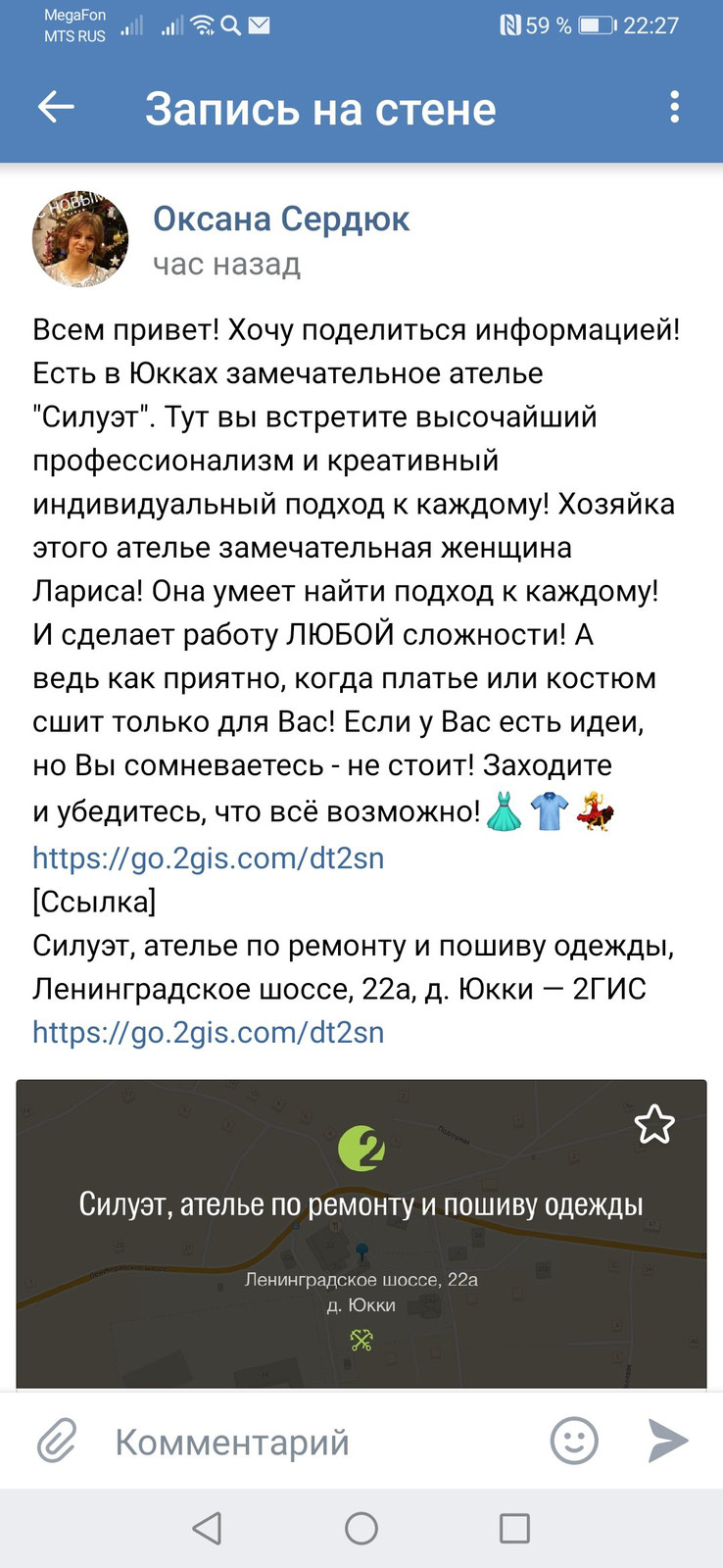Bookmark the link with the star icon

654,1125
